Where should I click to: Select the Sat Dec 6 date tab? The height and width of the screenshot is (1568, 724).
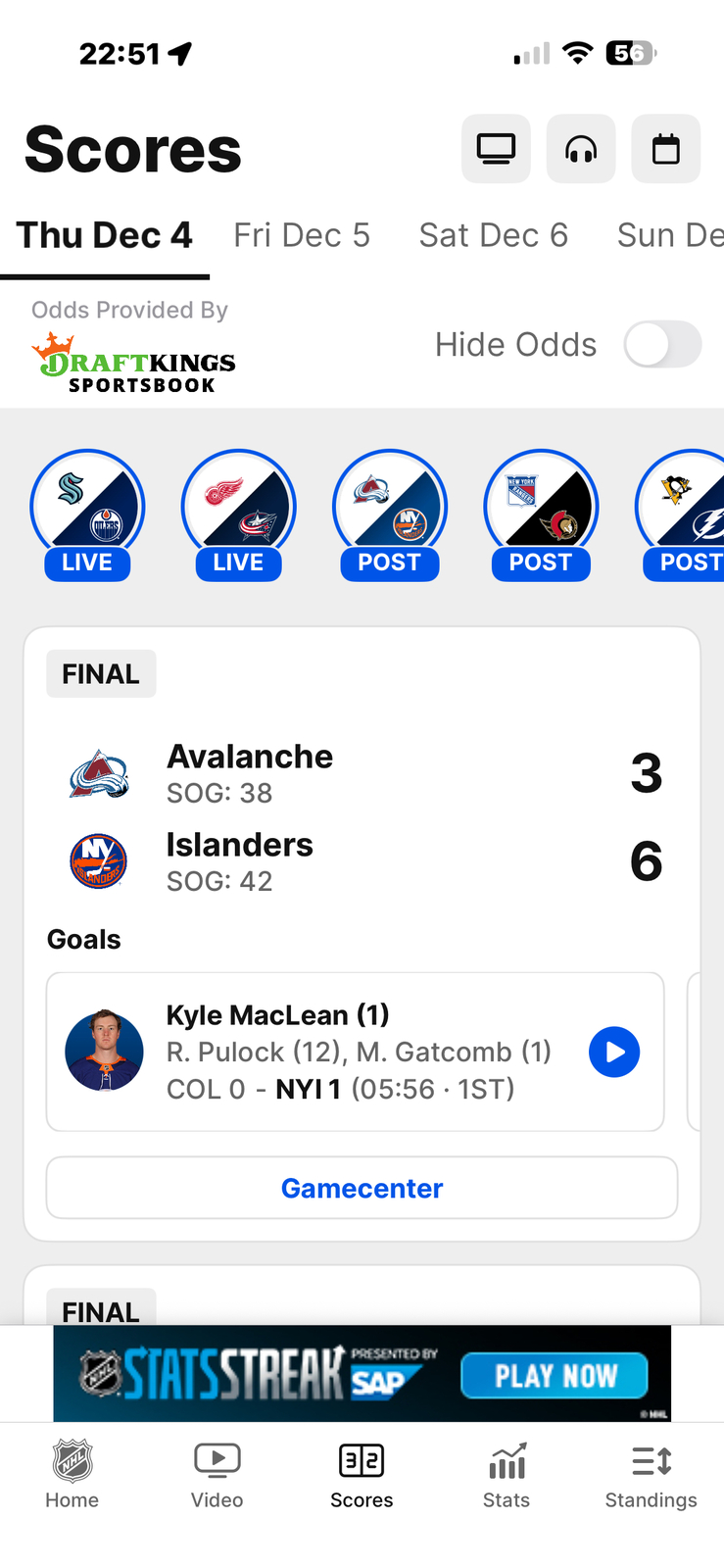click(493, 236)
